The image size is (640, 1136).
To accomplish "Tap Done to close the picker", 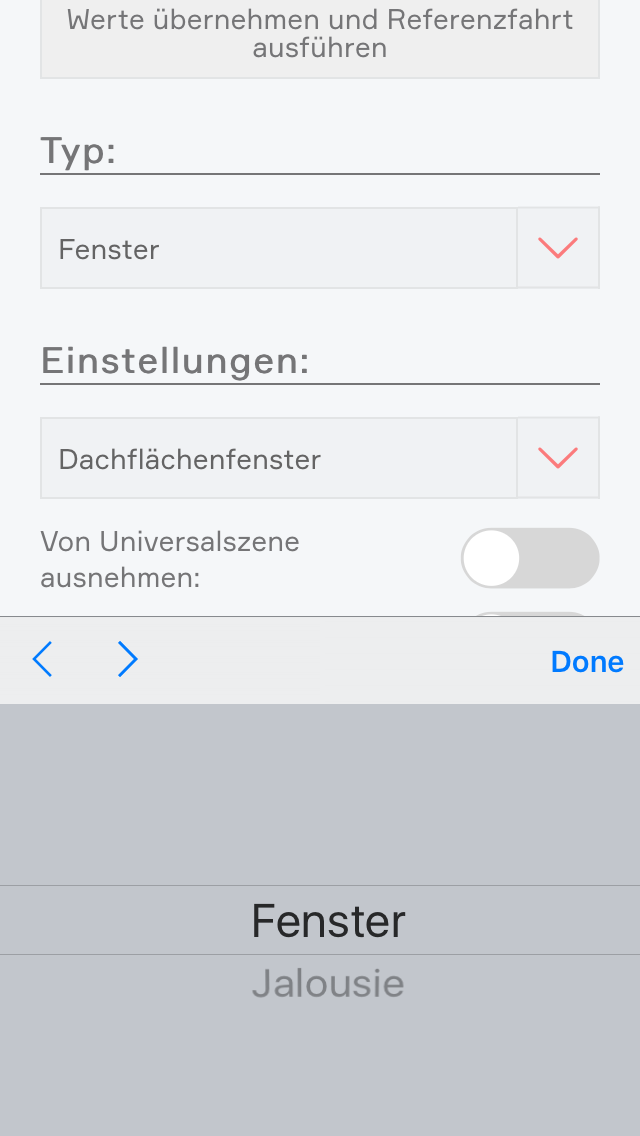I will [x=586, y=662].
